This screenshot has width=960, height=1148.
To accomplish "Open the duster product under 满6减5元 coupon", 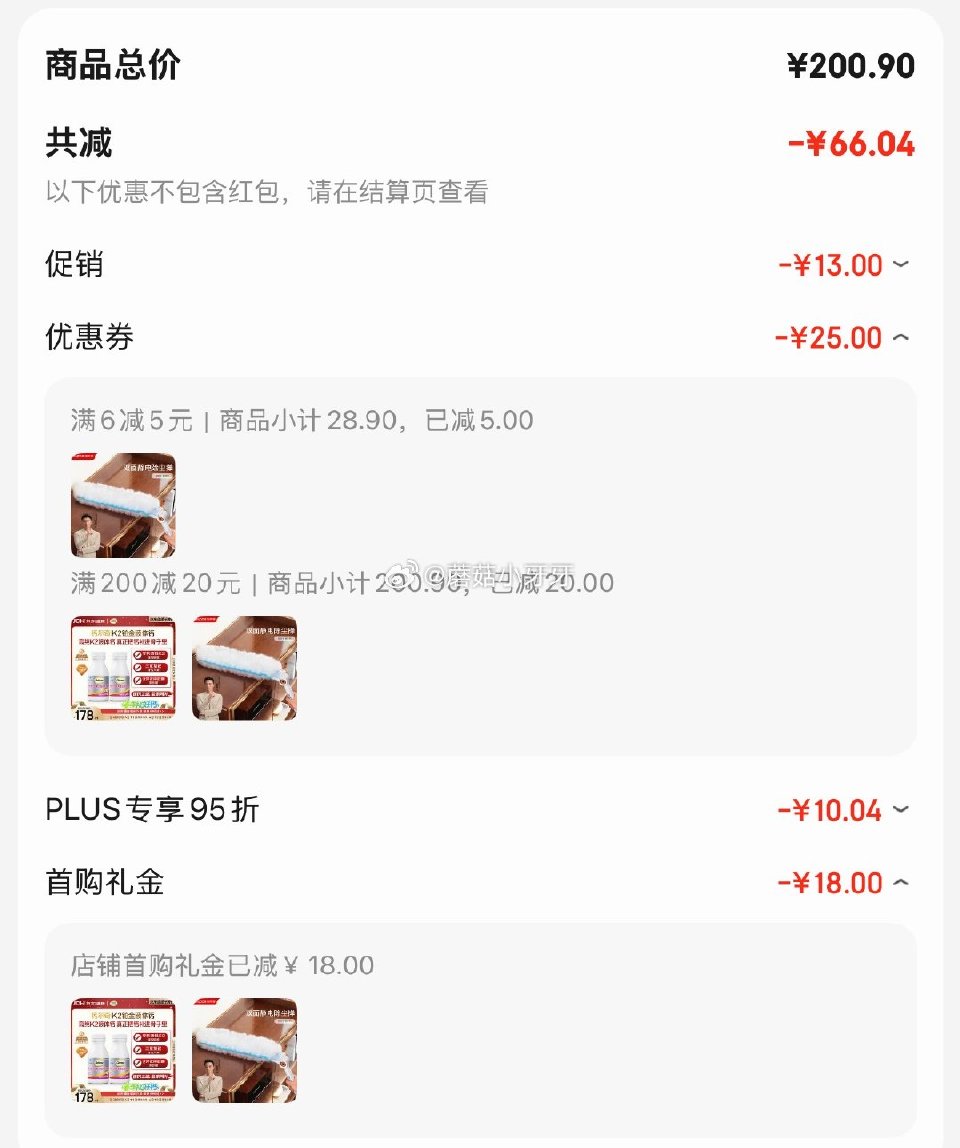I will pyautogui.click(x=123, y=505).
